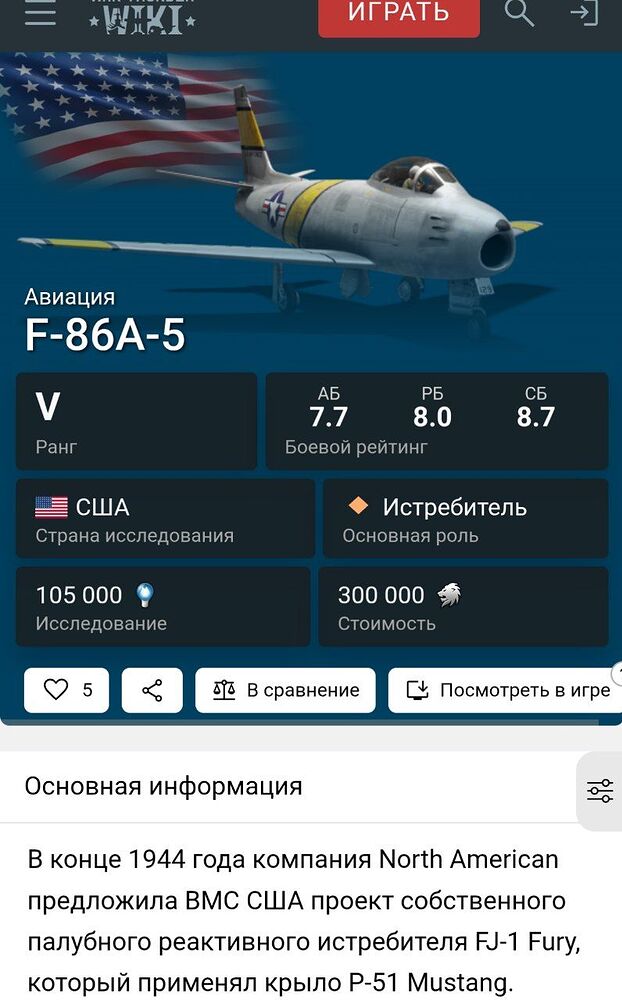Share this F-86A-5 page
Viewport: 622px width, 1000px height.
tap(152, 690)
